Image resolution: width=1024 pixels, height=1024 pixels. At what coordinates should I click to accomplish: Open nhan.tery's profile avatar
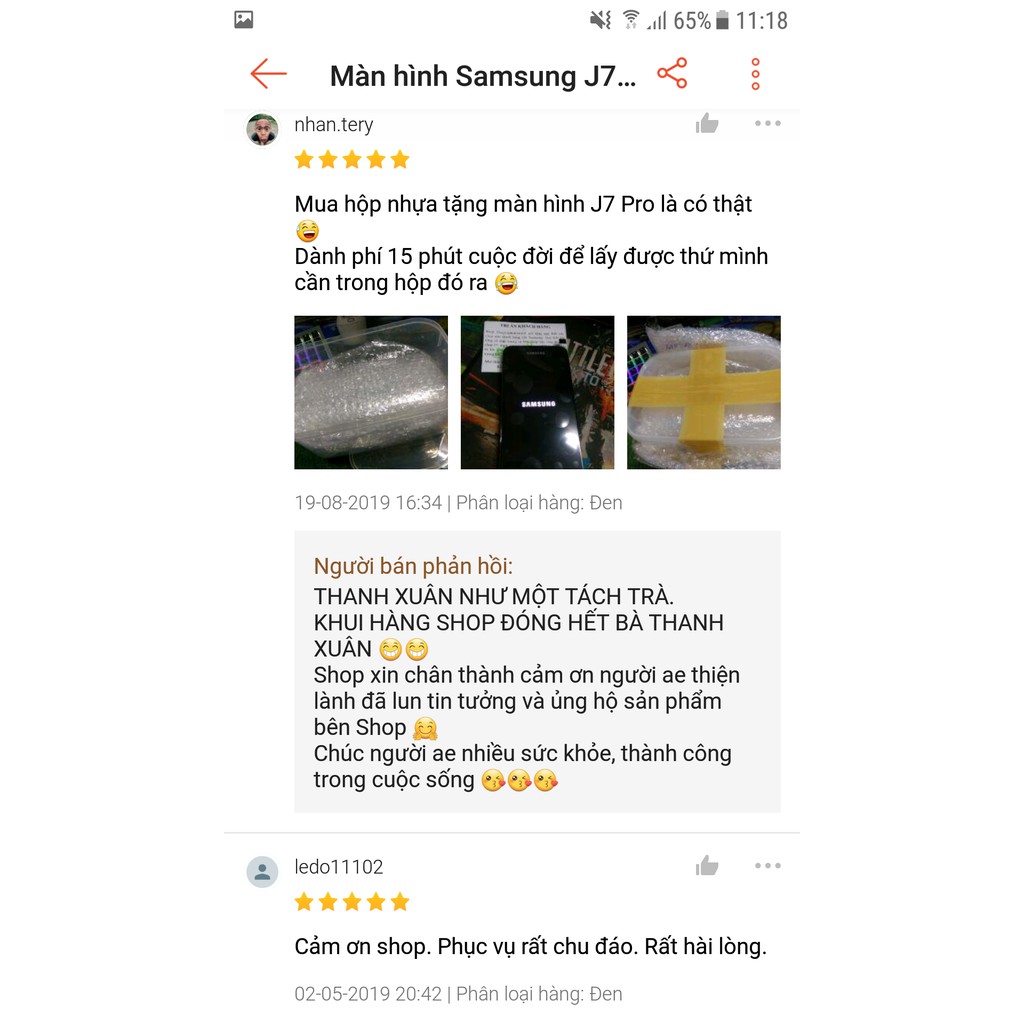(x=262, y=130)
